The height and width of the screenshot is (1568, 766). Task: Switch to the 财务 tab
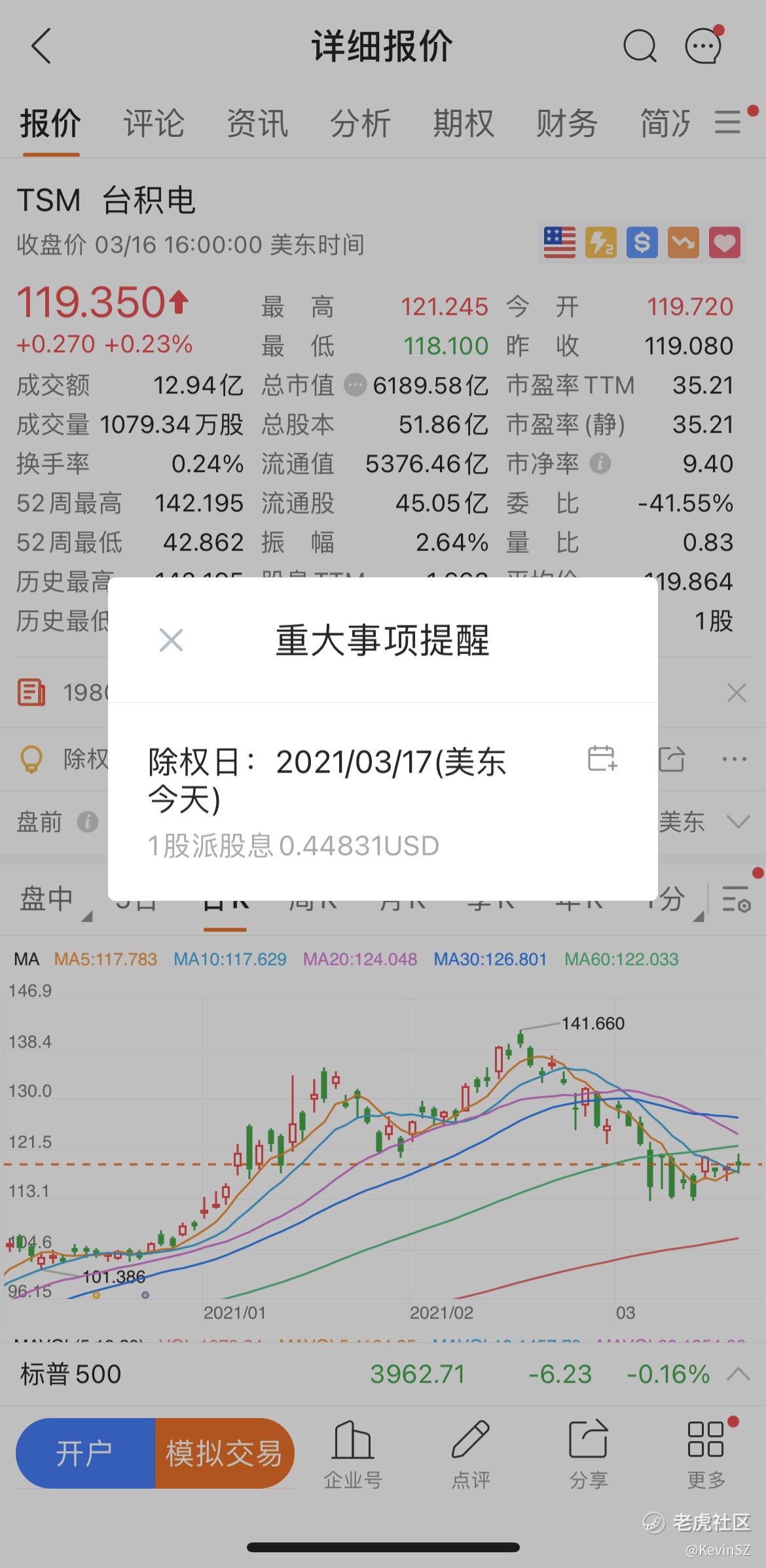pos(566,124)
